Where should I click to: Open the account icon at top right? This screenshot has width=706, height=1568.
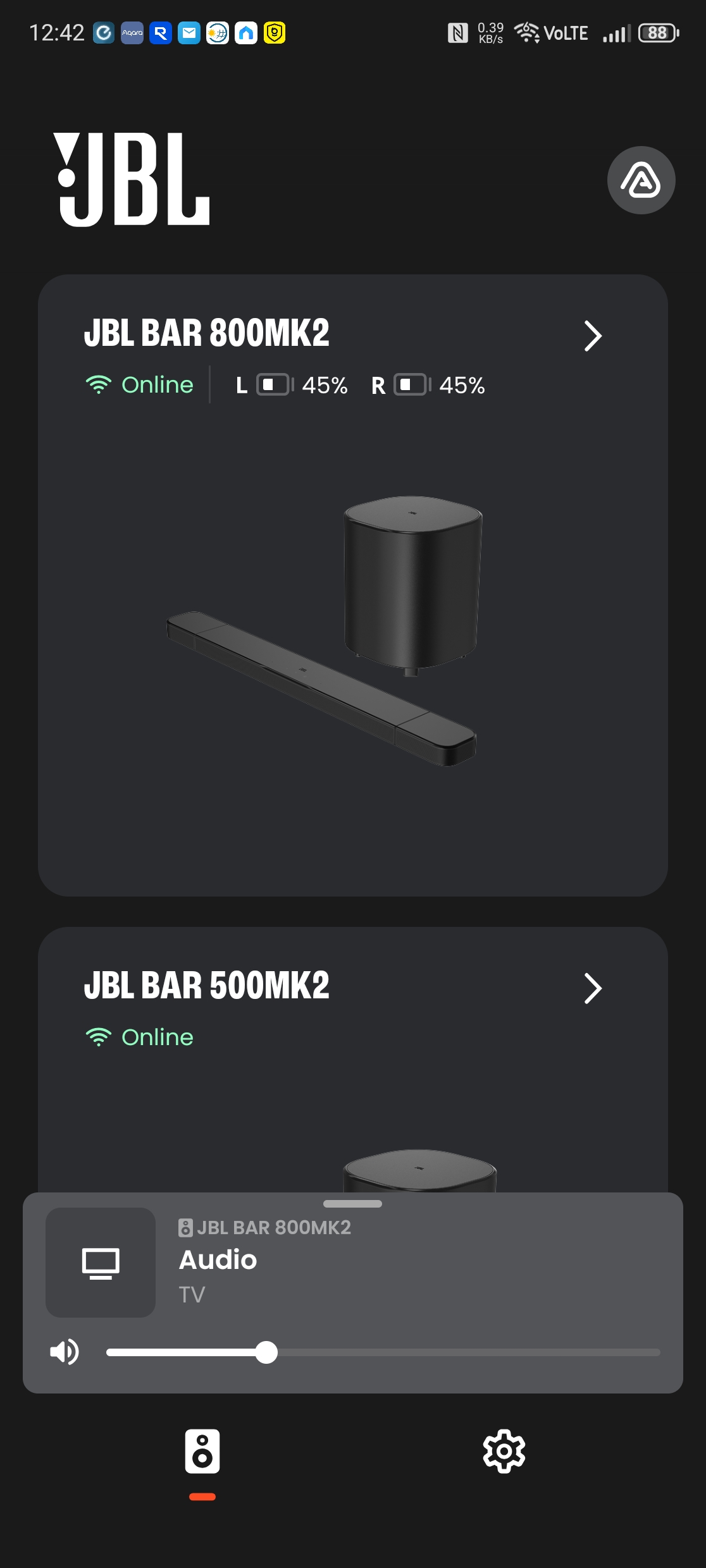[641, 180]
